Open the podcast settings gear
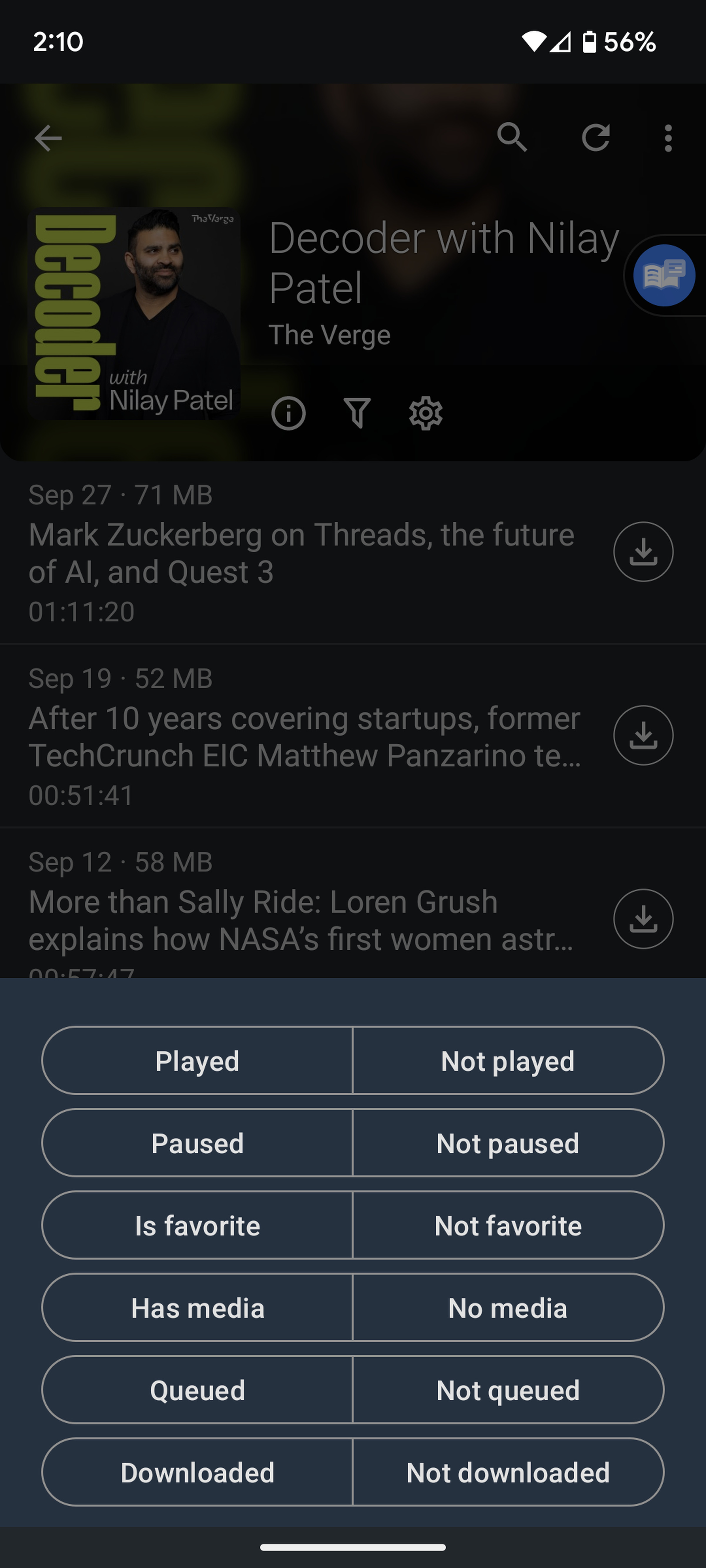Viewport: 706px width, 1568px height. [426, 413]
